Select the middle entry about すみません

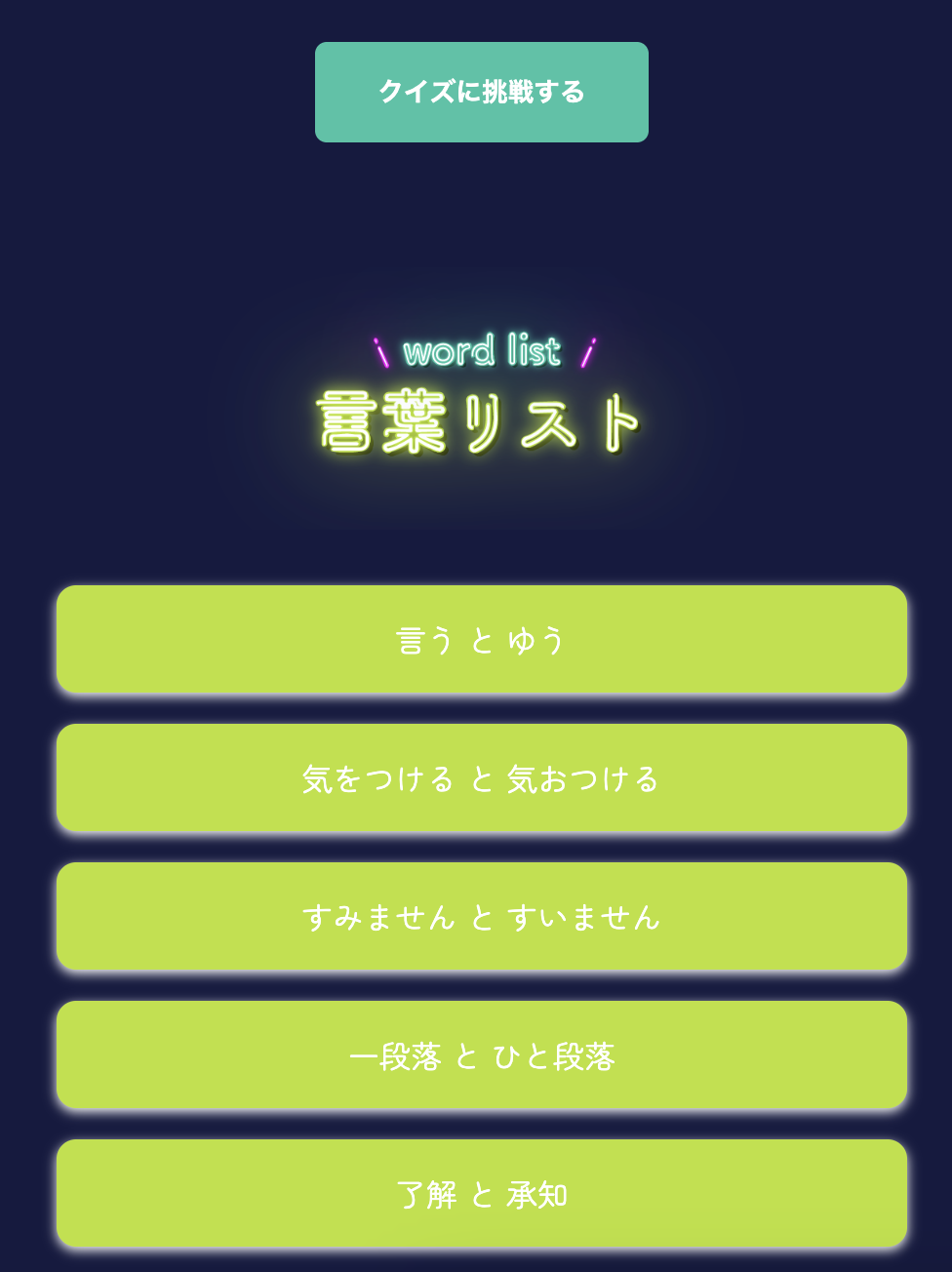tap(481, 916)
